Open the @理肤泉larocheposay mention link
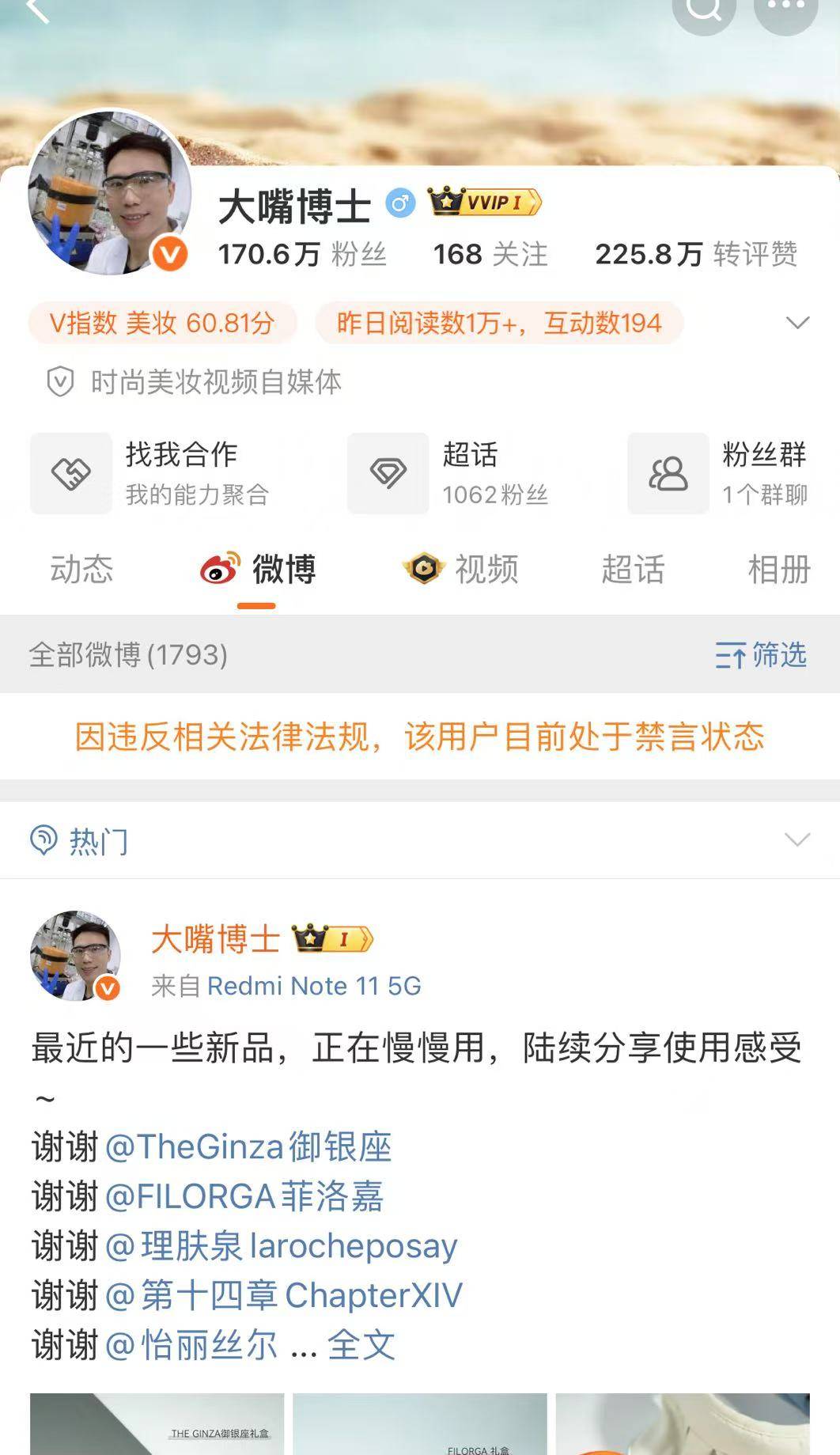 coord(281,1246)
